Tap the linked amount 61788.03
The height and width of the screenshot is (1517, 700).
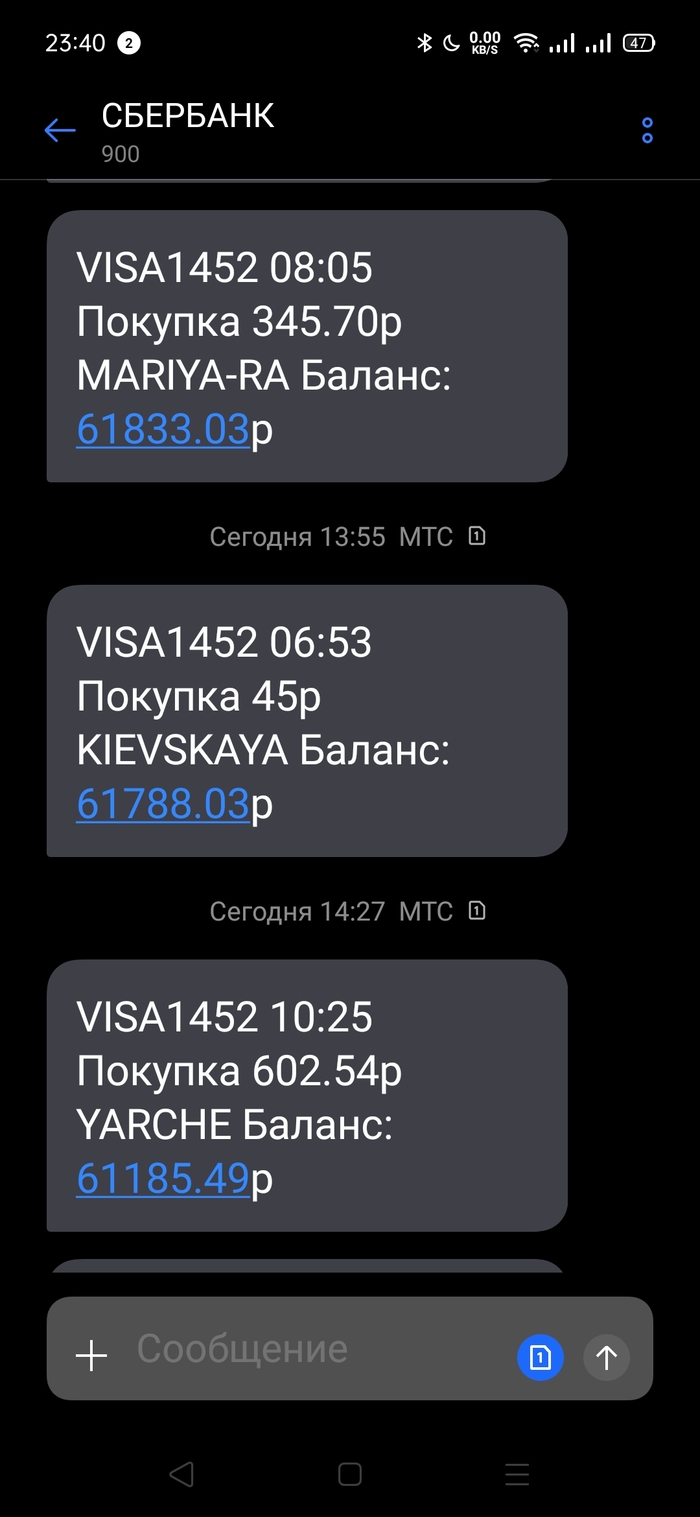click(162, 805)
